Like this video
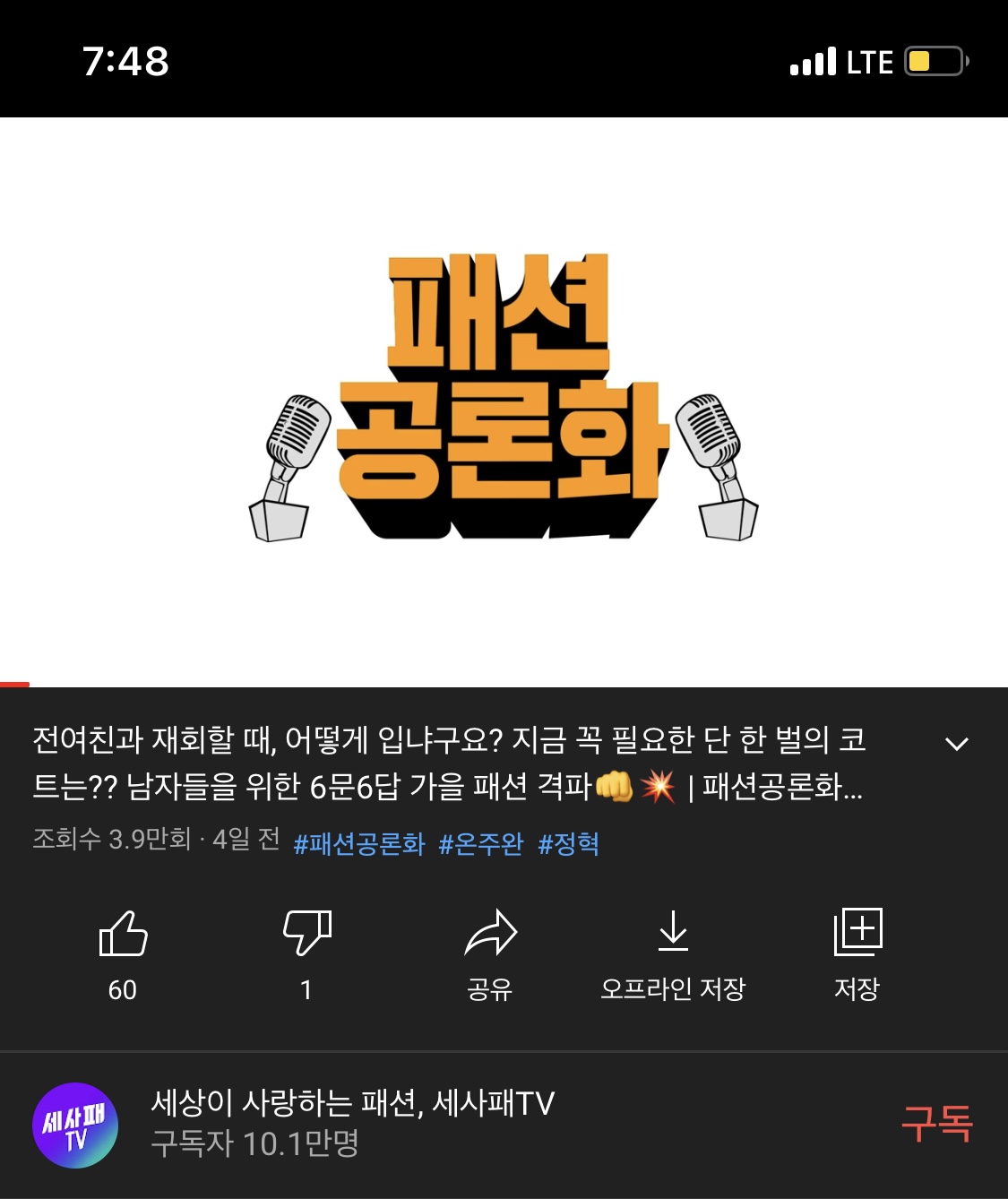The height and width of the screenshot is (1199, 1008). (x=123, y=936)
